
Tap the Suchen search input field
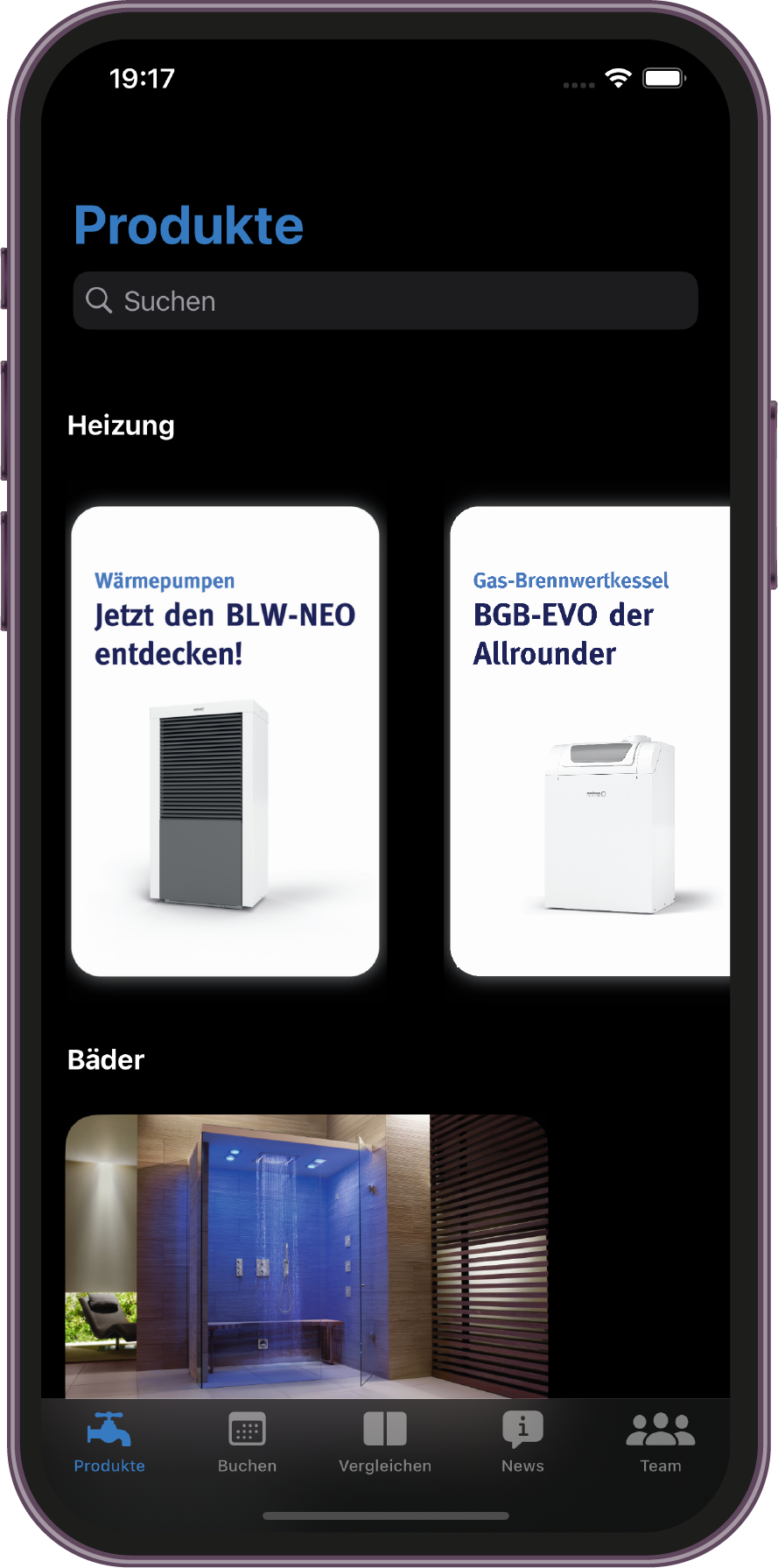click(x=385, y=300)
